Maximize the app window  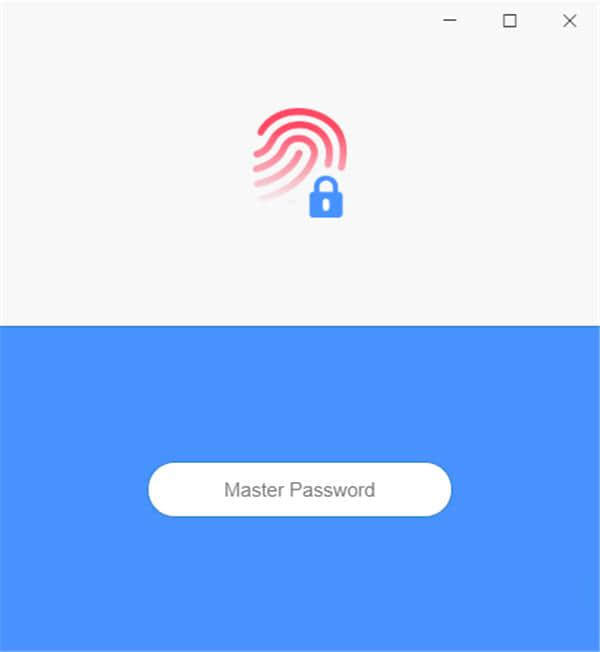point(510,20)
